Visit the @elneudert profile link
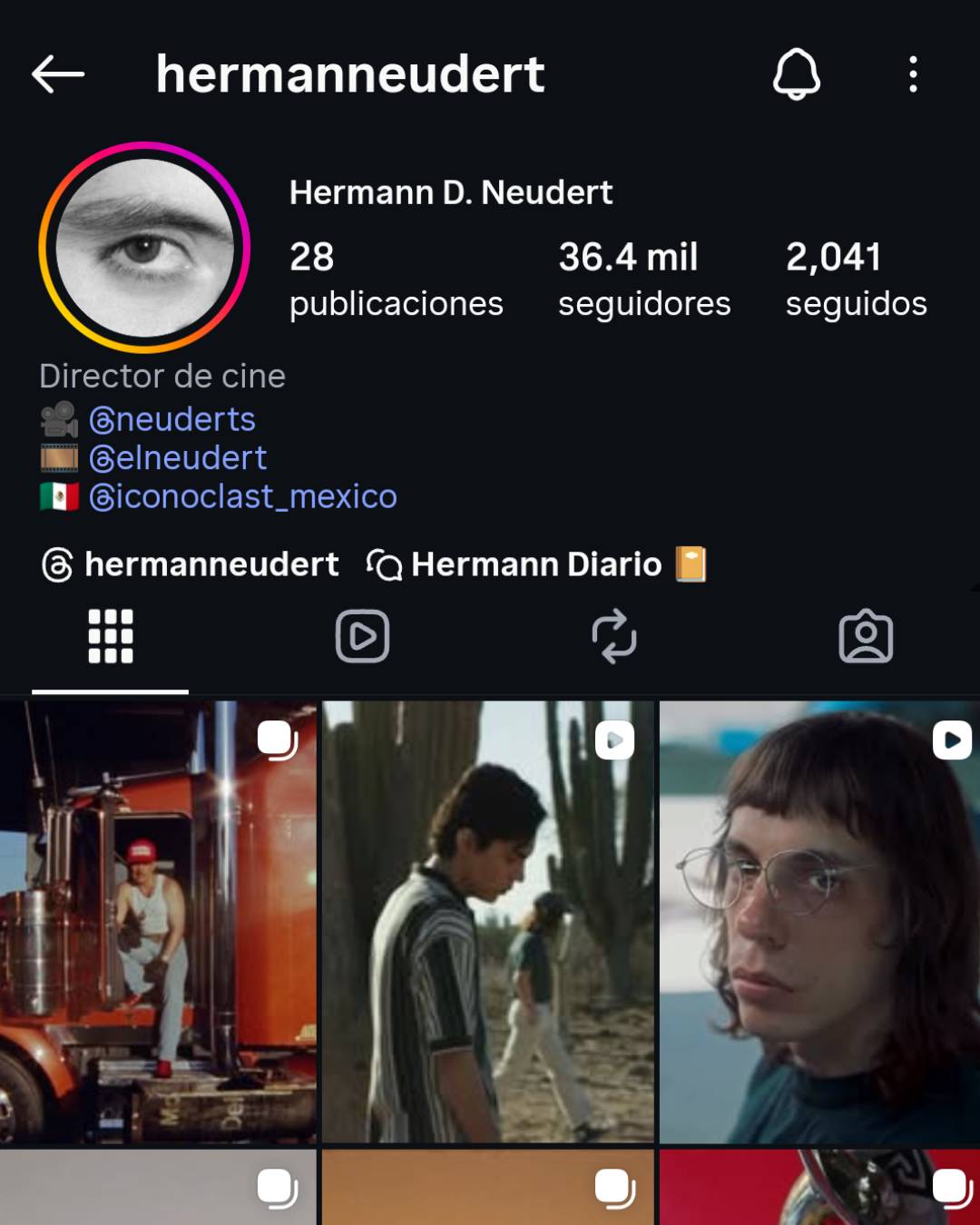The height and width of the screenshot is (1225, 980). tap(178, 458)
